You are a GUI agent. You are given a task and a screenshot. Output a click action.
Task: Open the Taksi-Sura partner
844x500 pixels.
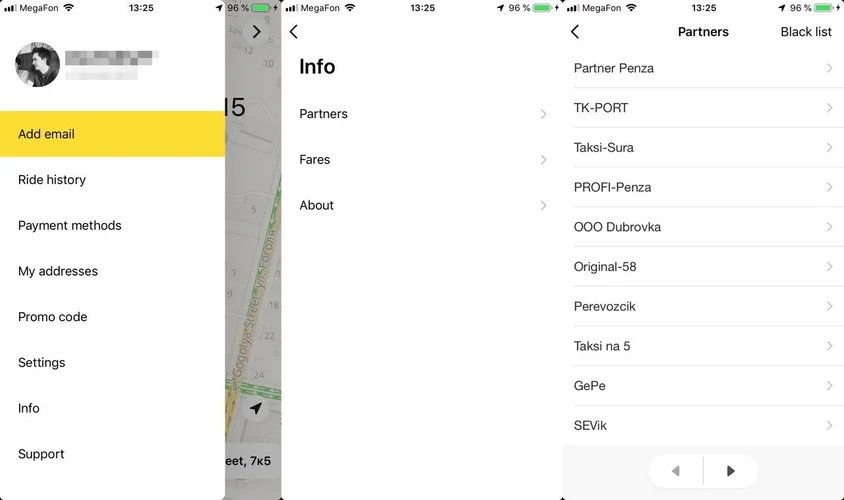[x=703, y=148]
